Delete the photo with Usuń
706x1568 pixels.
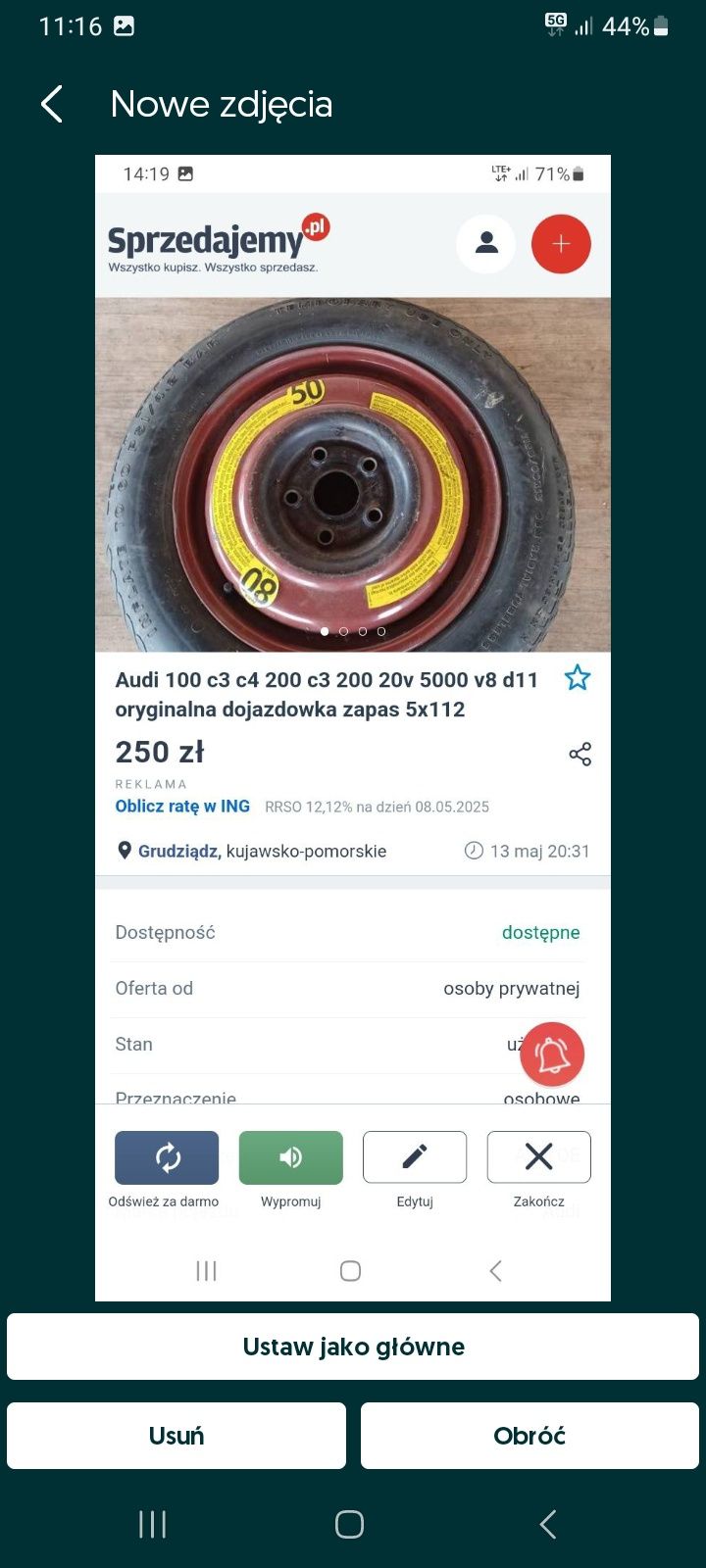click(176, 1436)
